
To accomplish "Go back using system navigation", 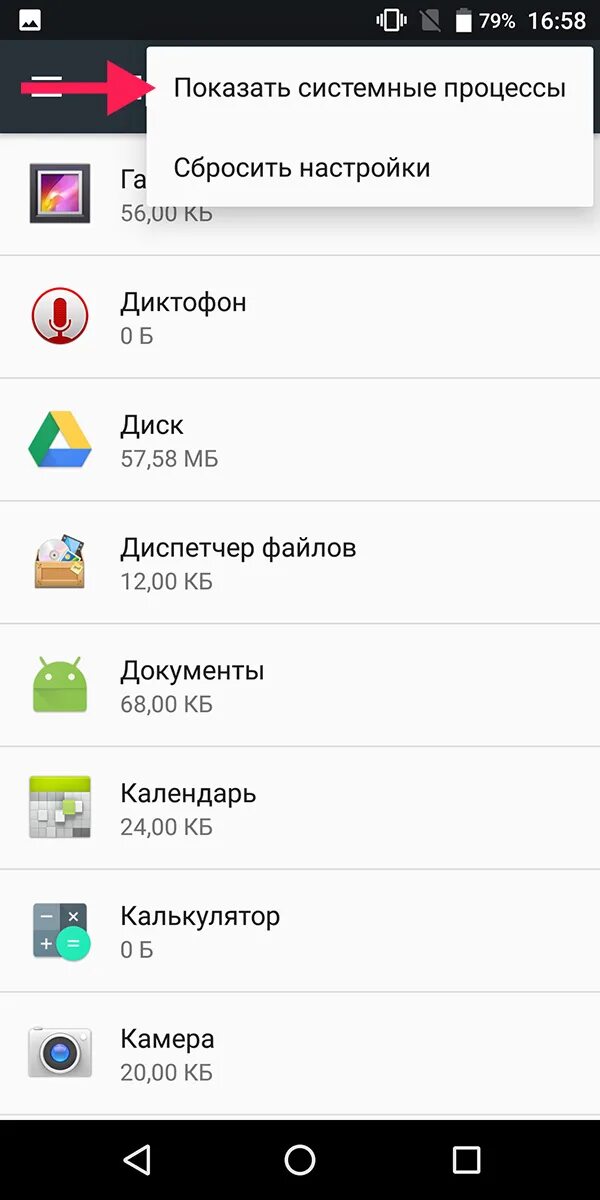I will 136,1159.
